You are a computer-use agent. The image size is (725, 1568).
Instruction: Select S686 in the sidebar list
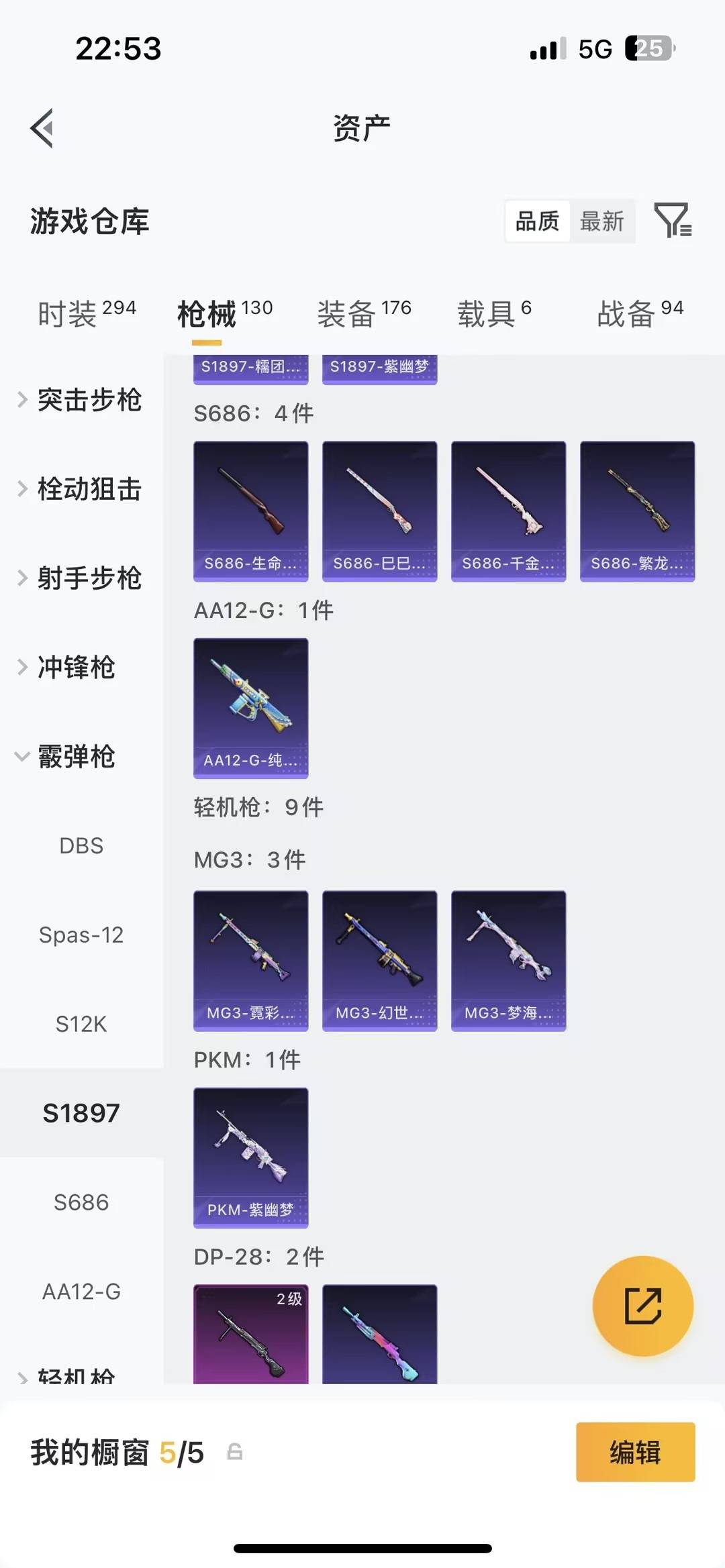(82, 1201)
